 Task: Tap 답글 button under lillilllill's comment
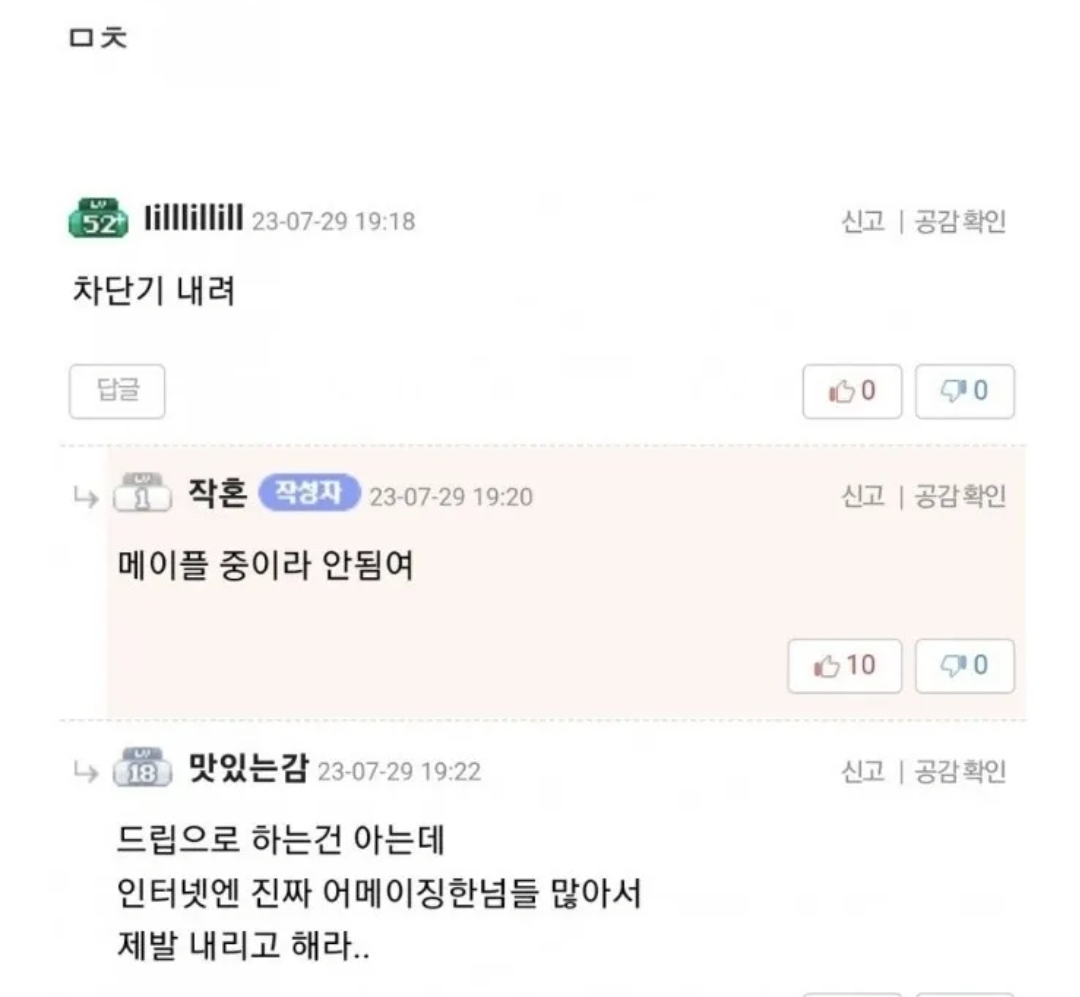click(x=117, y=391)
